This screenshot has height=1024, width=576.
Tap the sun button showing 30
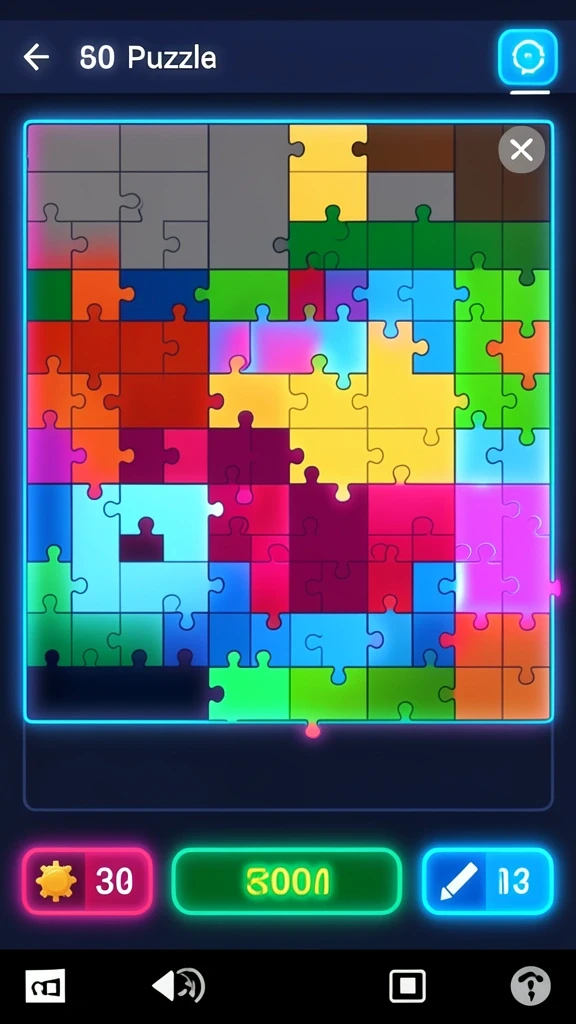coord(88,880)
